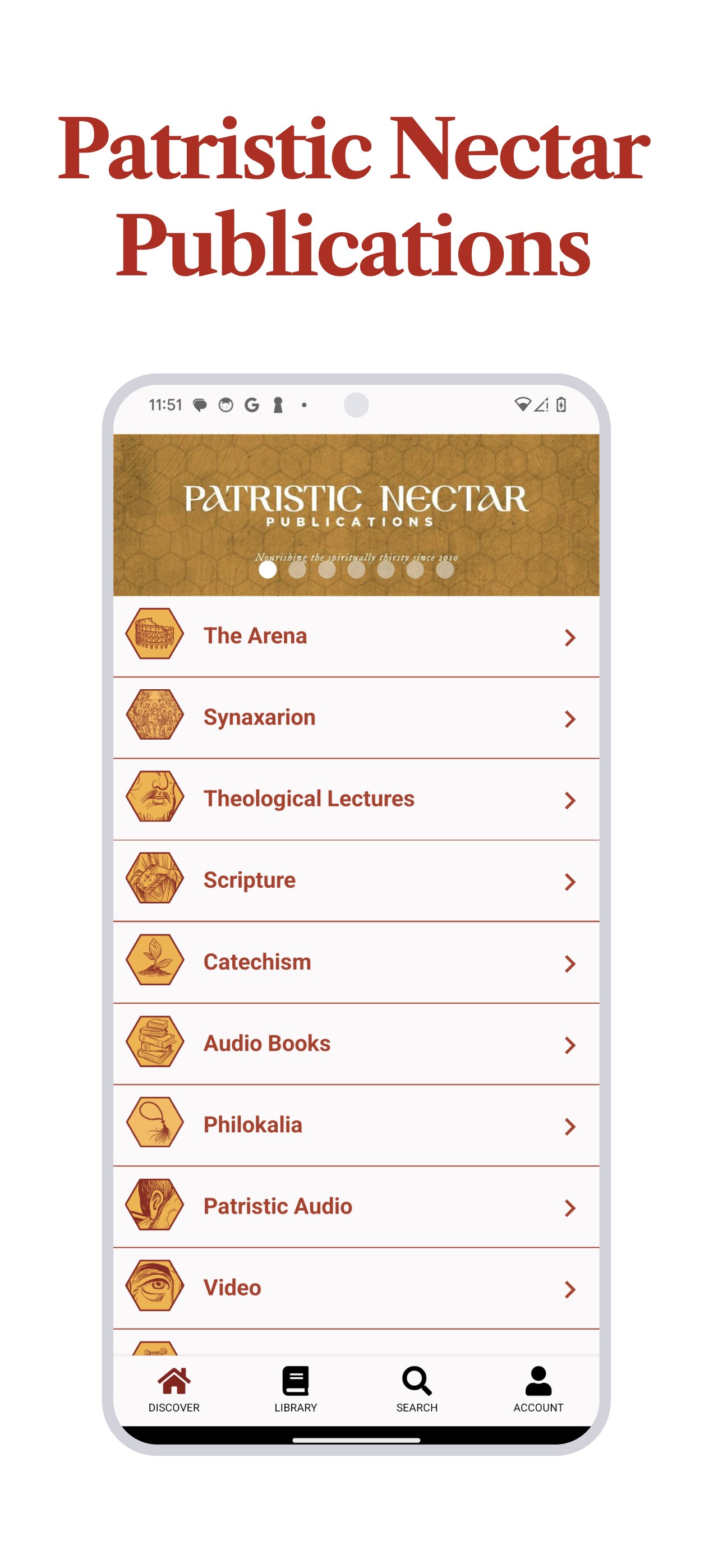This screenshot has height=1568, width=718.
Task: Expand the Theological Lectures chevron
Action: pos(569,799)
